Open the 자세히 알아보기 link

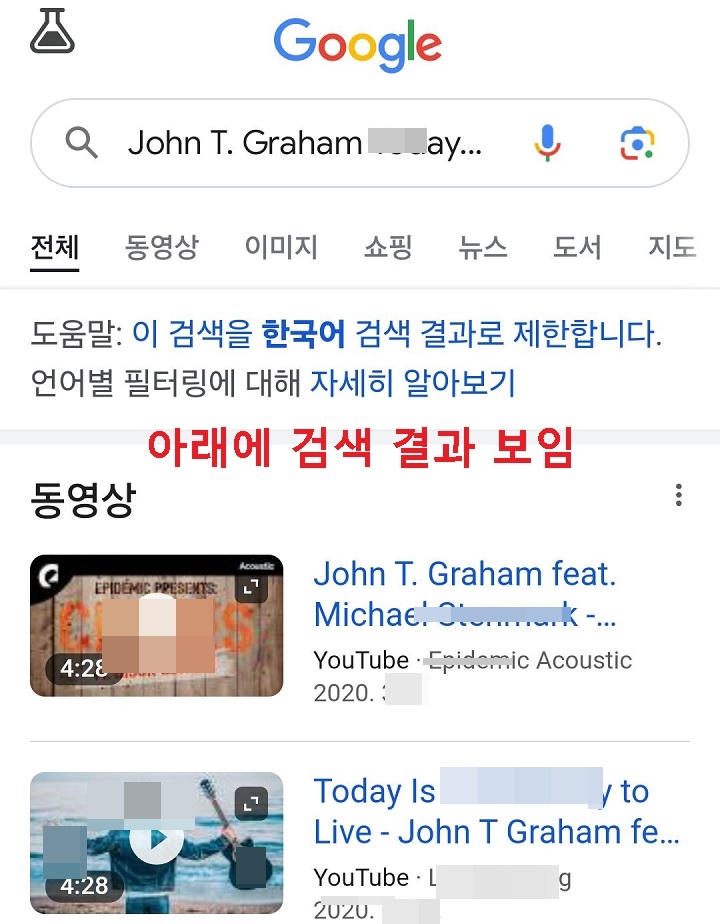[416, 383]
